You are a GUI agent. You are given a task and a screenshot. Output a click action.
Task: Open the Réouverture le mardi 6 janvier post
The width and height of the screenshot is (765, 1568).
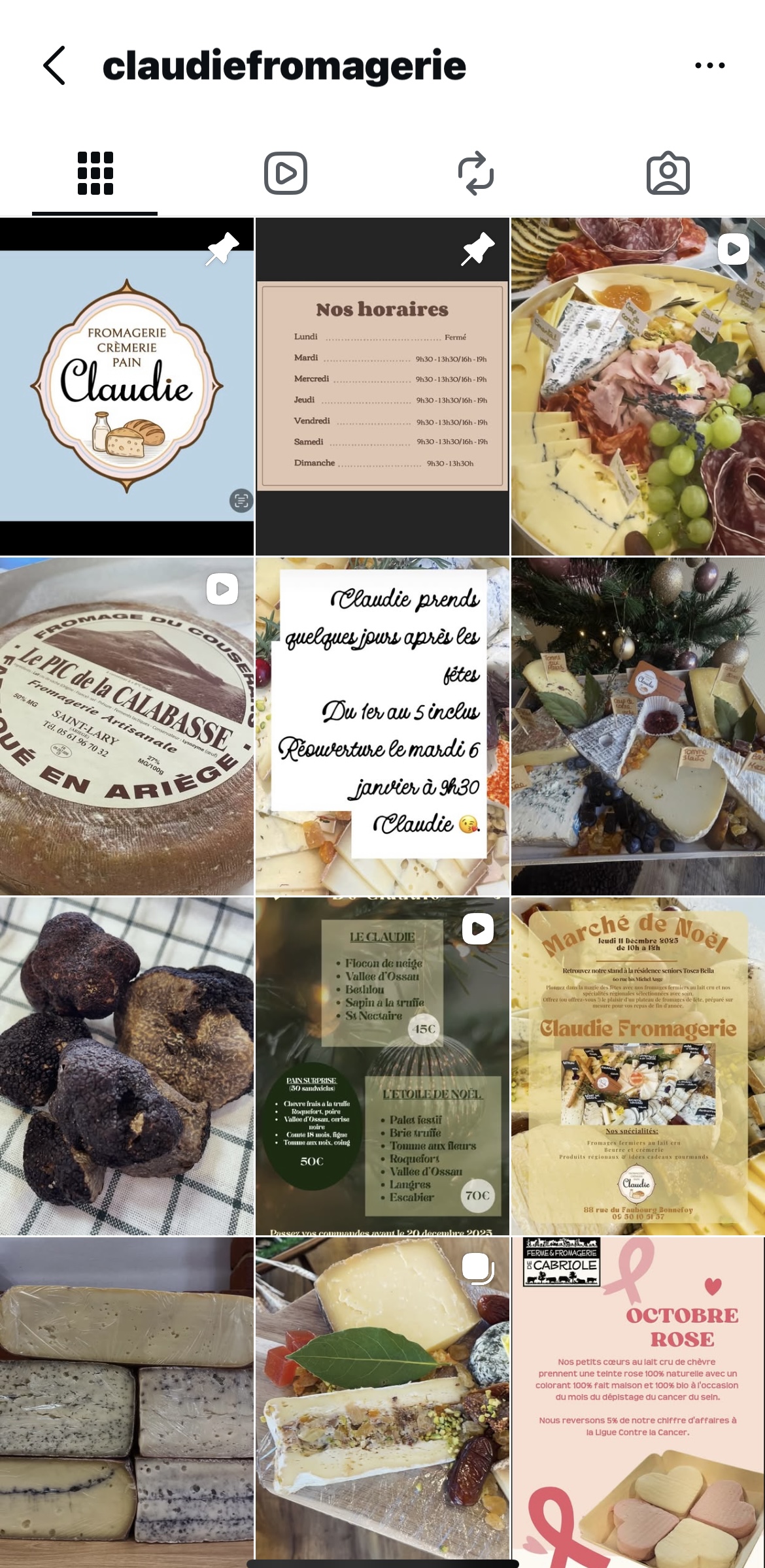coord(382,726)
